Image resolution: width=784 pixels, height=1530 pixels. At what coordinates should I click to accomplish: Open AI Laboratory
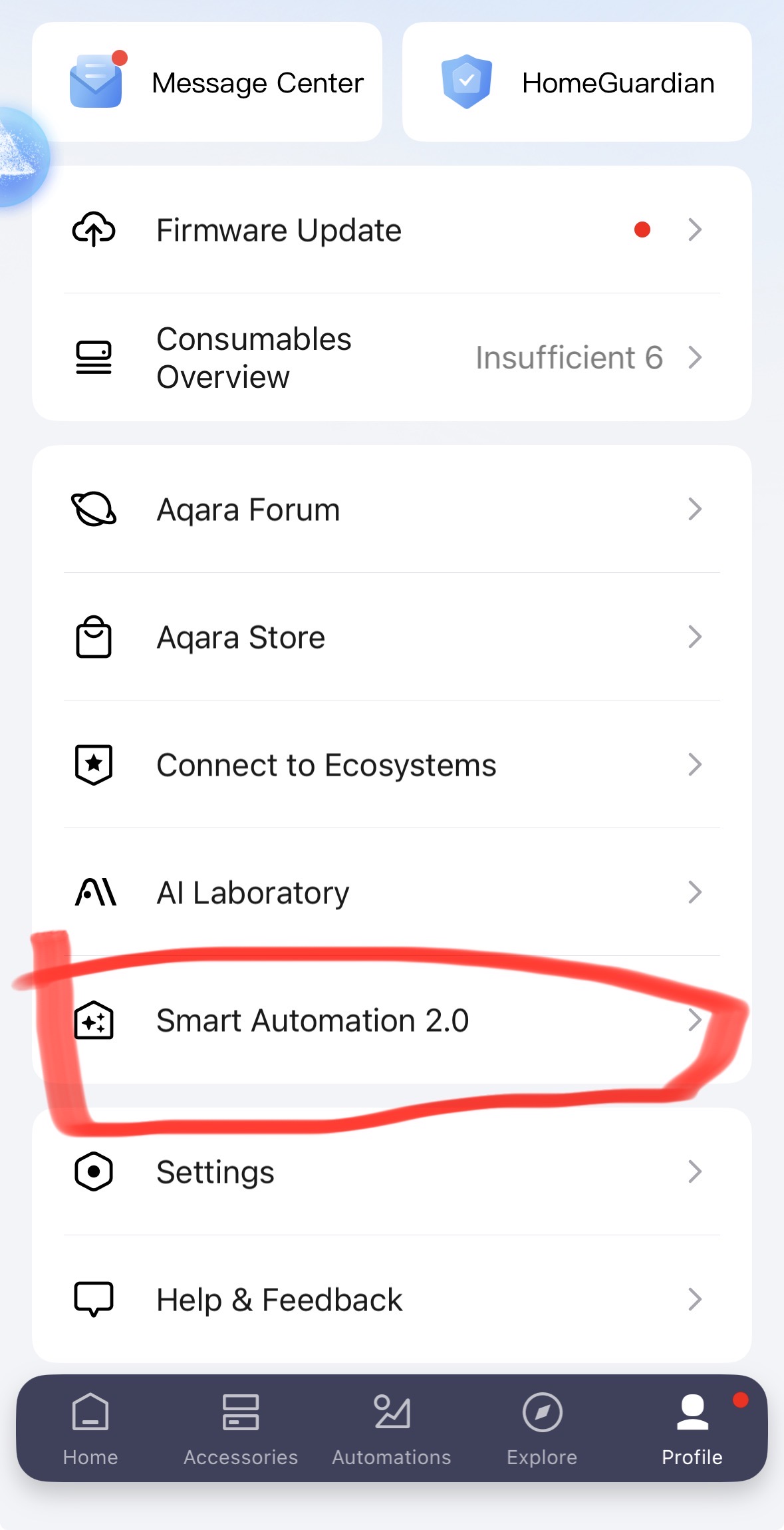392,893
